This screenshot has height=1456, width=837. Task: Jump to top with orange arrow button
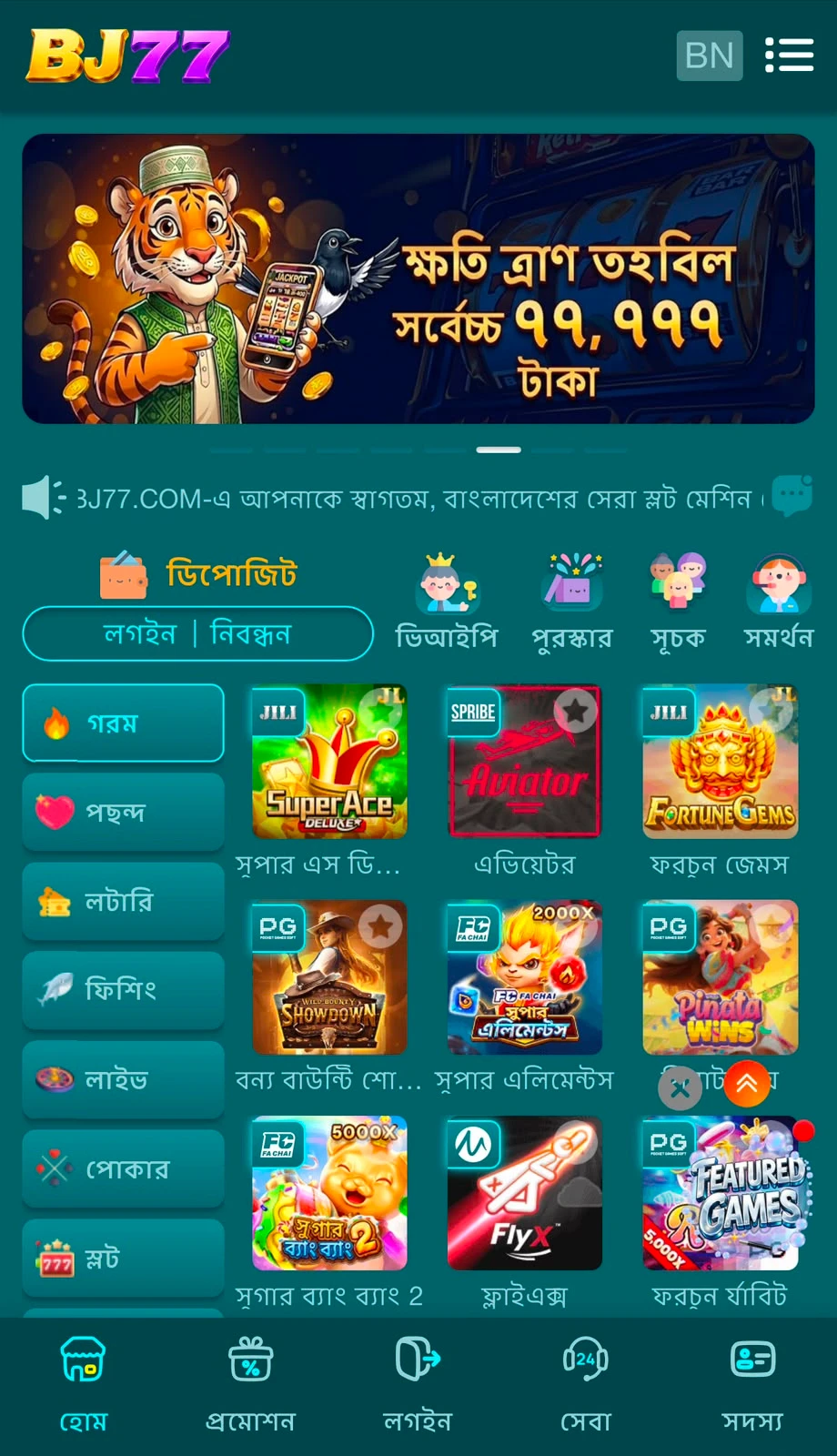(747, 1083)
